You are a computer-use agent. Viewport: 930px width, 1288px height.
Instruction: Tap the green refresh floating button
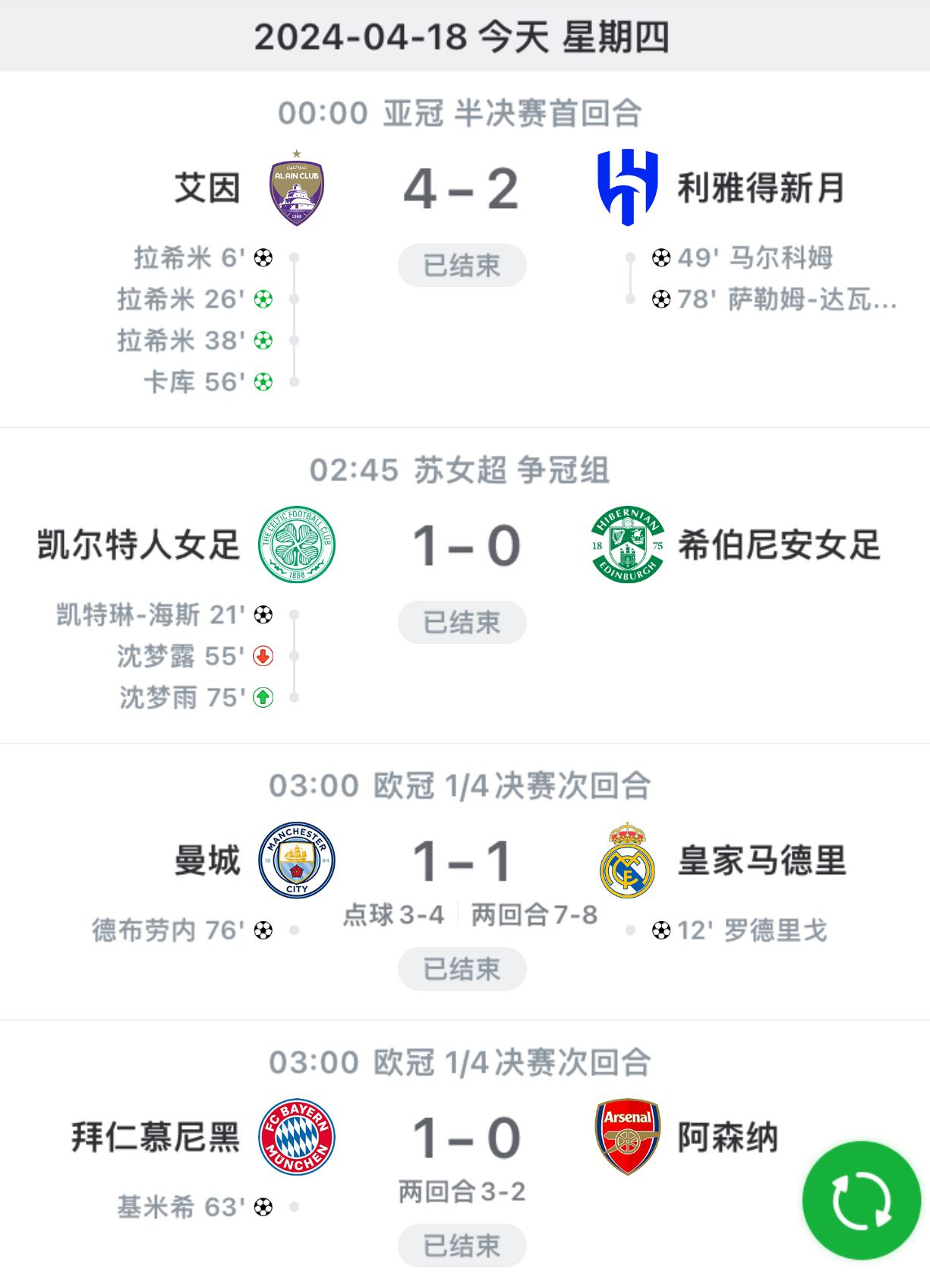pyautogui.click(x=861, y=1201)
